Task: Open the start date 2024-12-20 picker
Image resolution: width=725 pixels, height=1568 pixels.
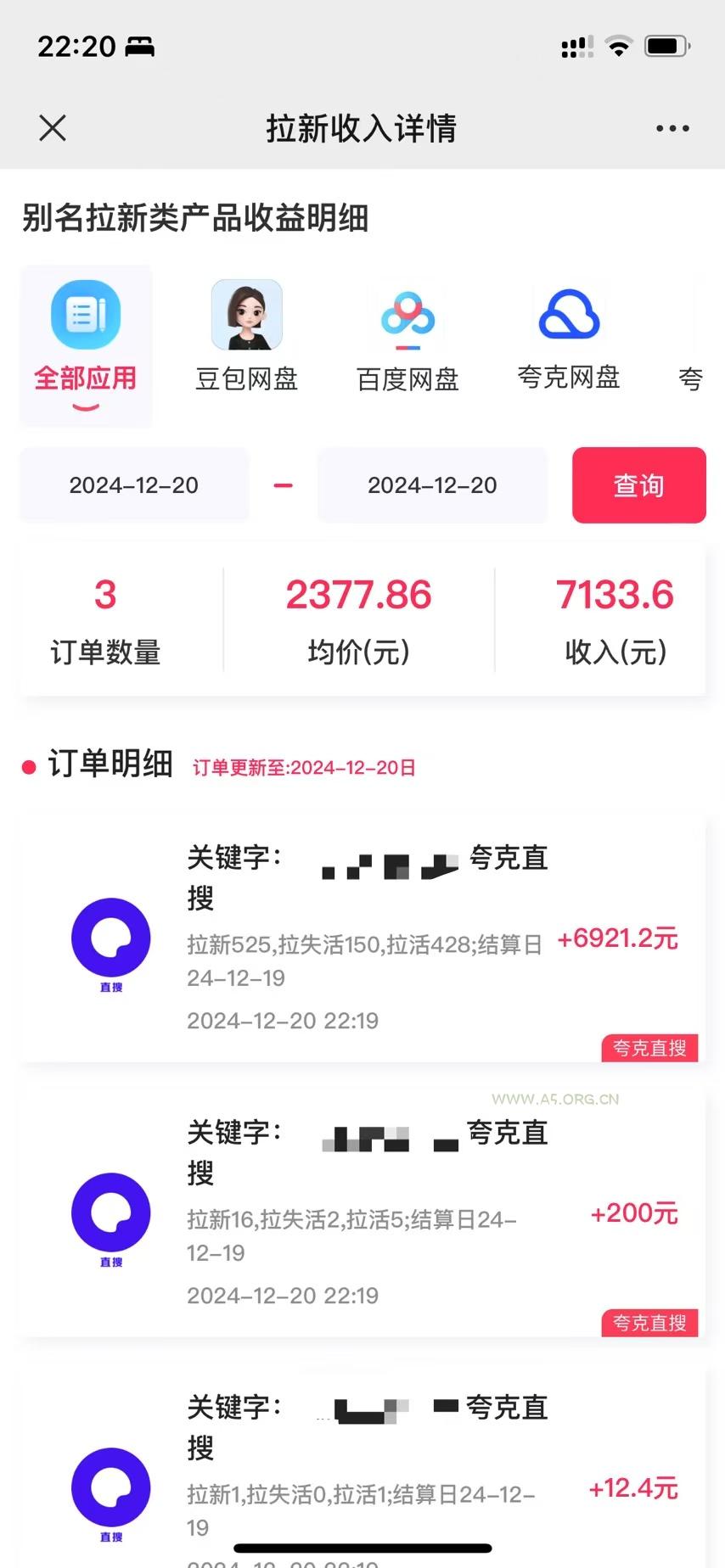Action: [x=132, y=484]
